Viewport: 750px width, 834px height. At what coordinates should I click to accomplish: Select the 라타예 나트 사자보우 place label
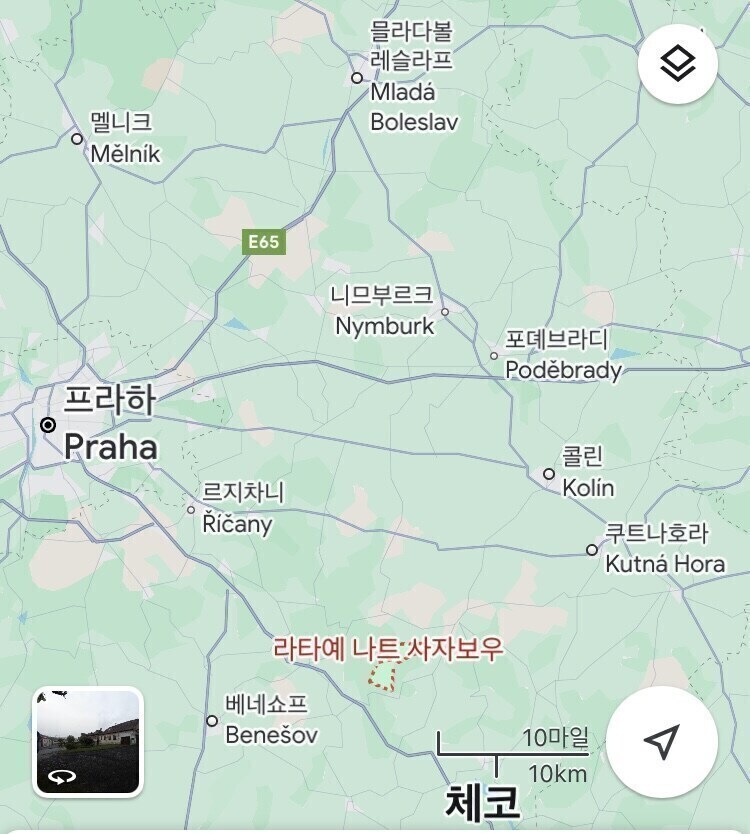388,650
